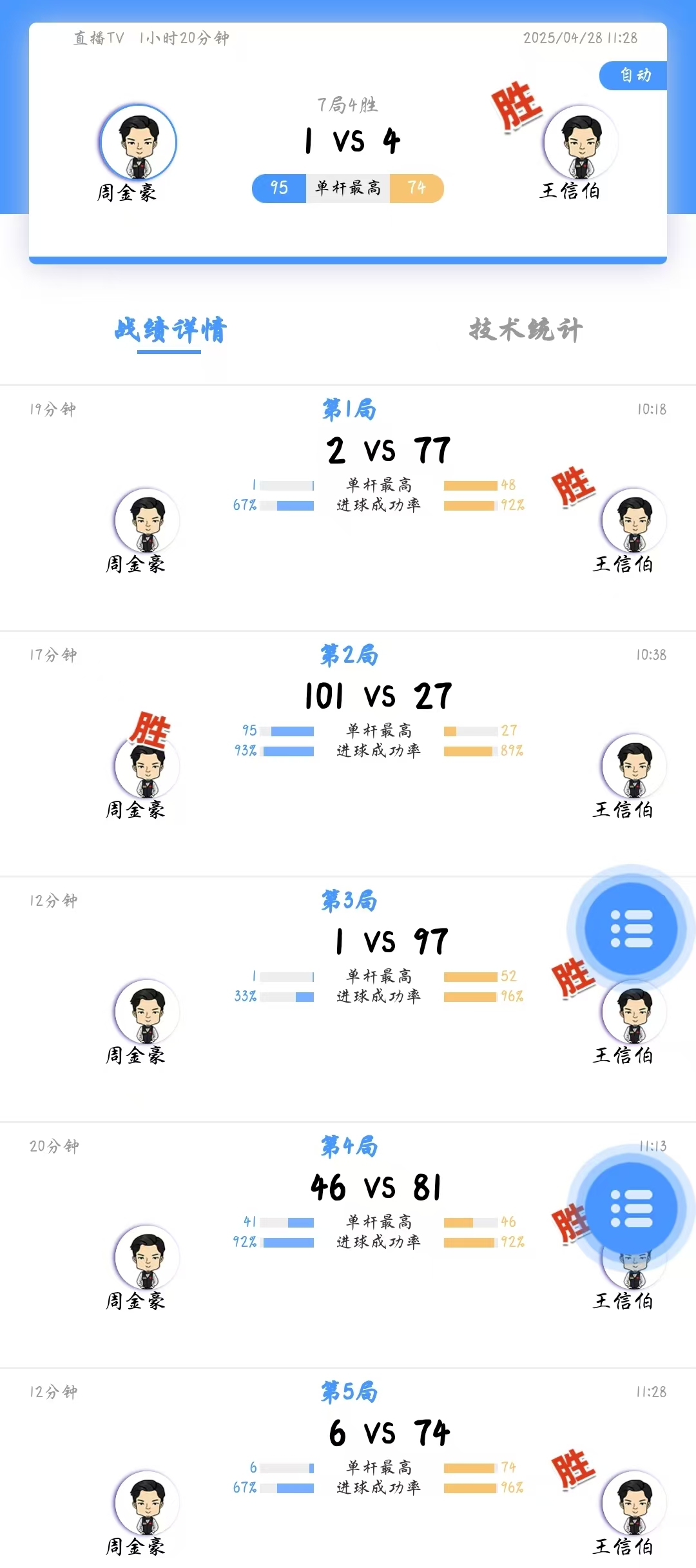Tap the 自动 button

click(634, 75)
